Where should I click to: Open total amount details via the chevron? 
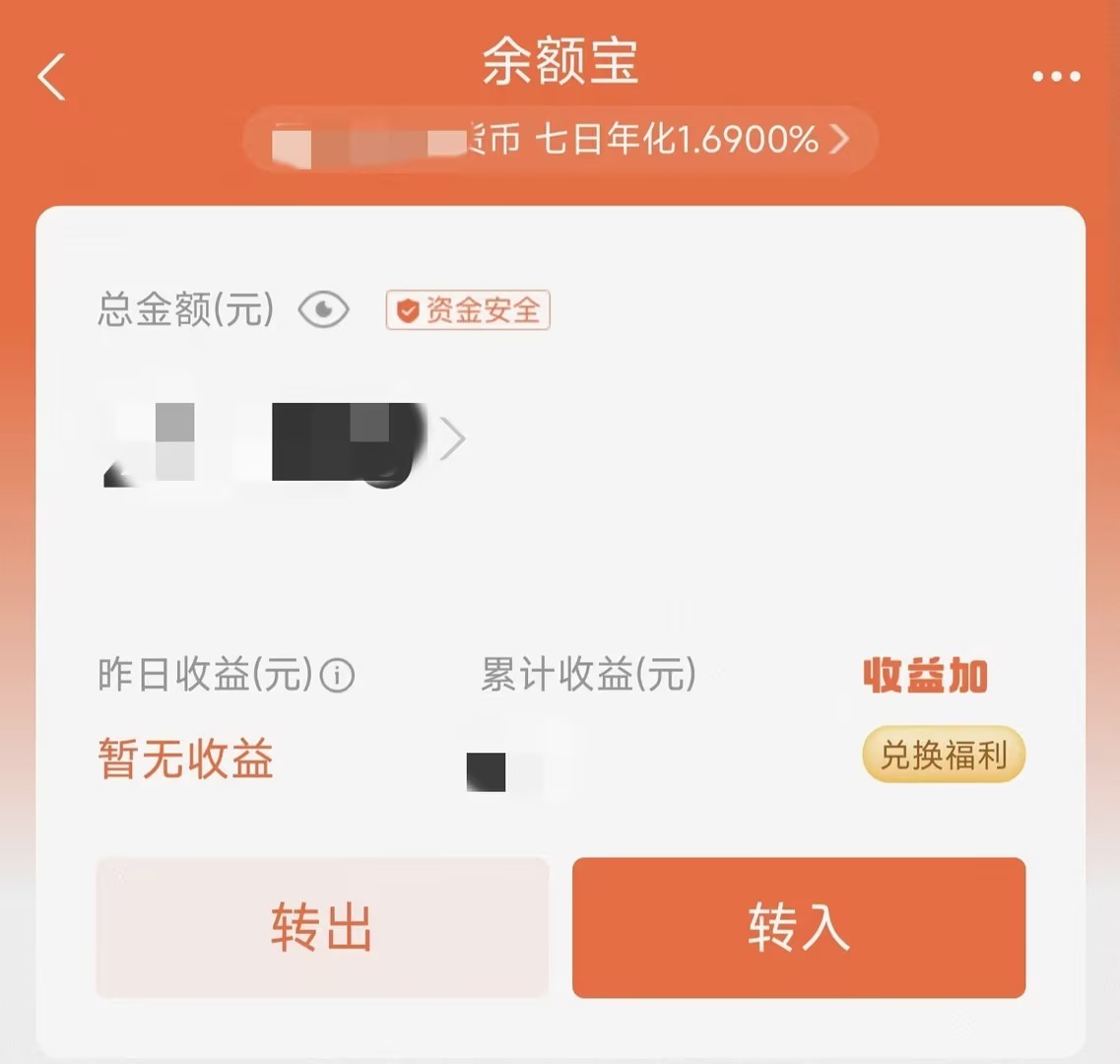(x=452, y=438)
